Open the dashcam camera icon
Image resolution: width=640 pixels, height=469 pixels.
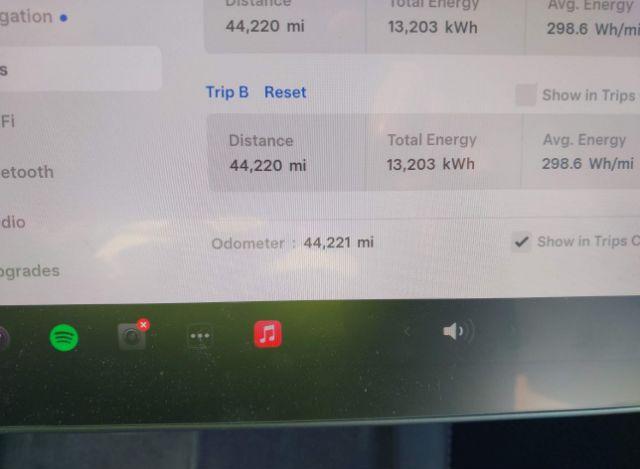click(132, 337)
